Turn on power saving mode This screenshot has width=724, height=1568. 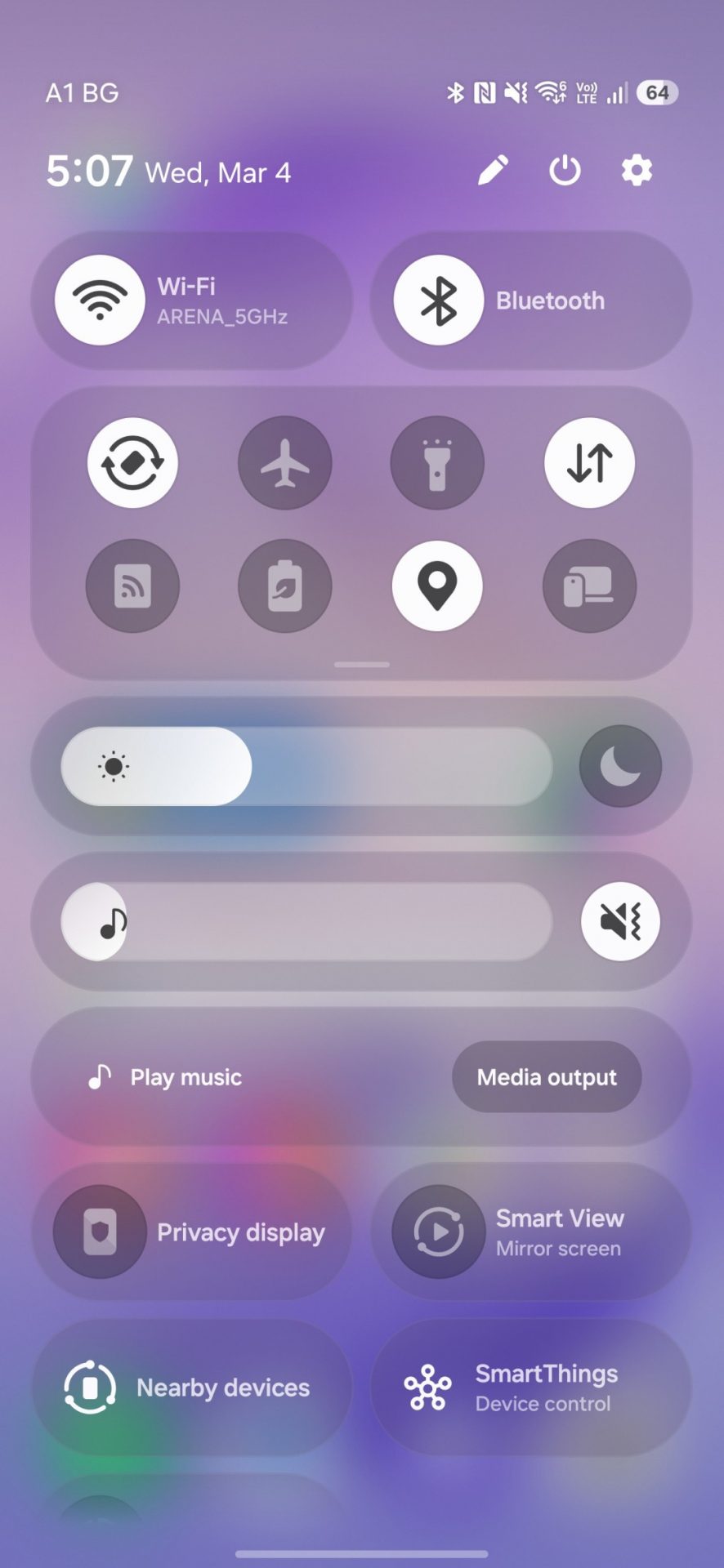285,586
